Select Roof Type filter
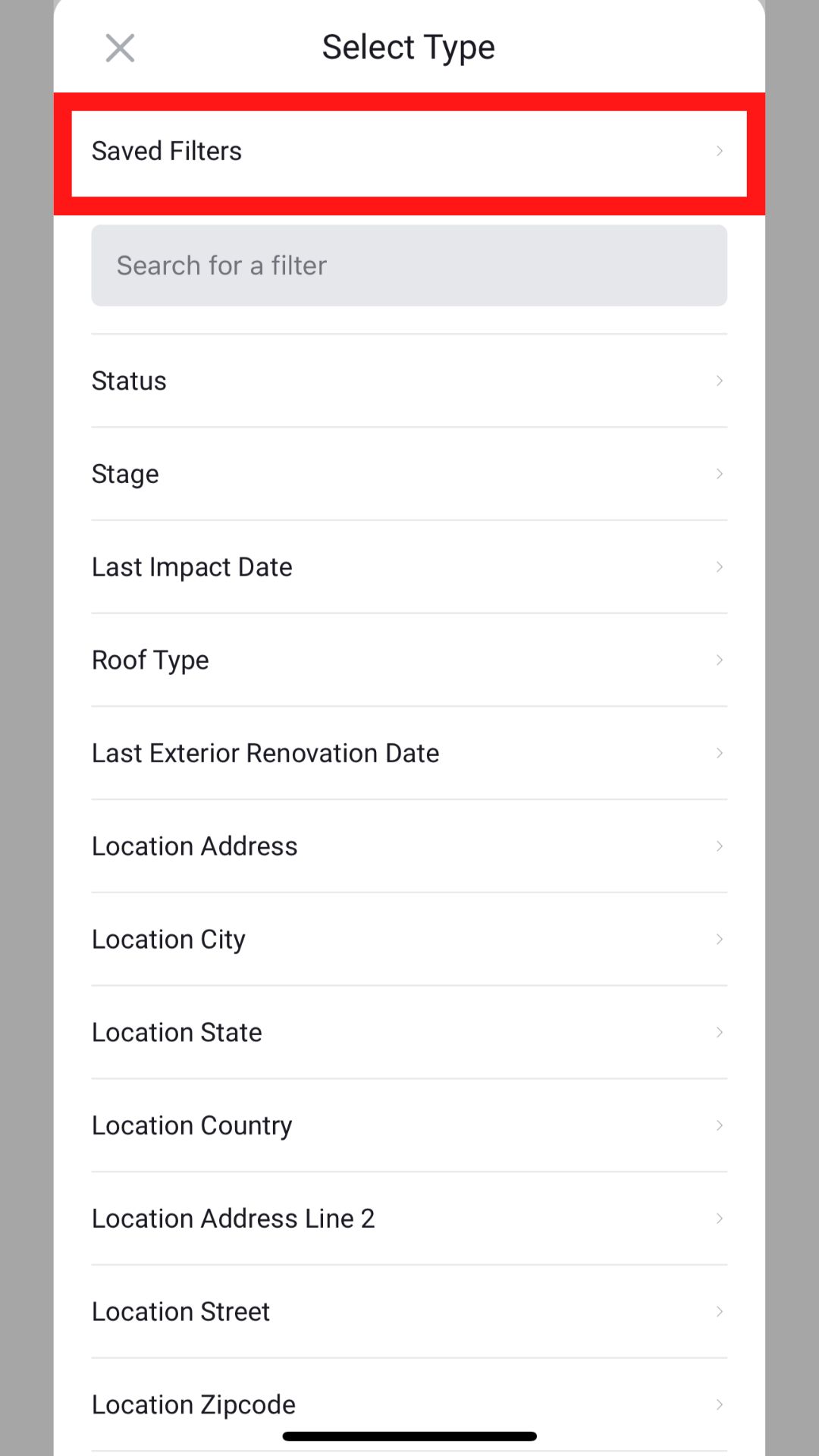Image resolution: width=819 pixels, height=1456 pixels. point(409,661)
